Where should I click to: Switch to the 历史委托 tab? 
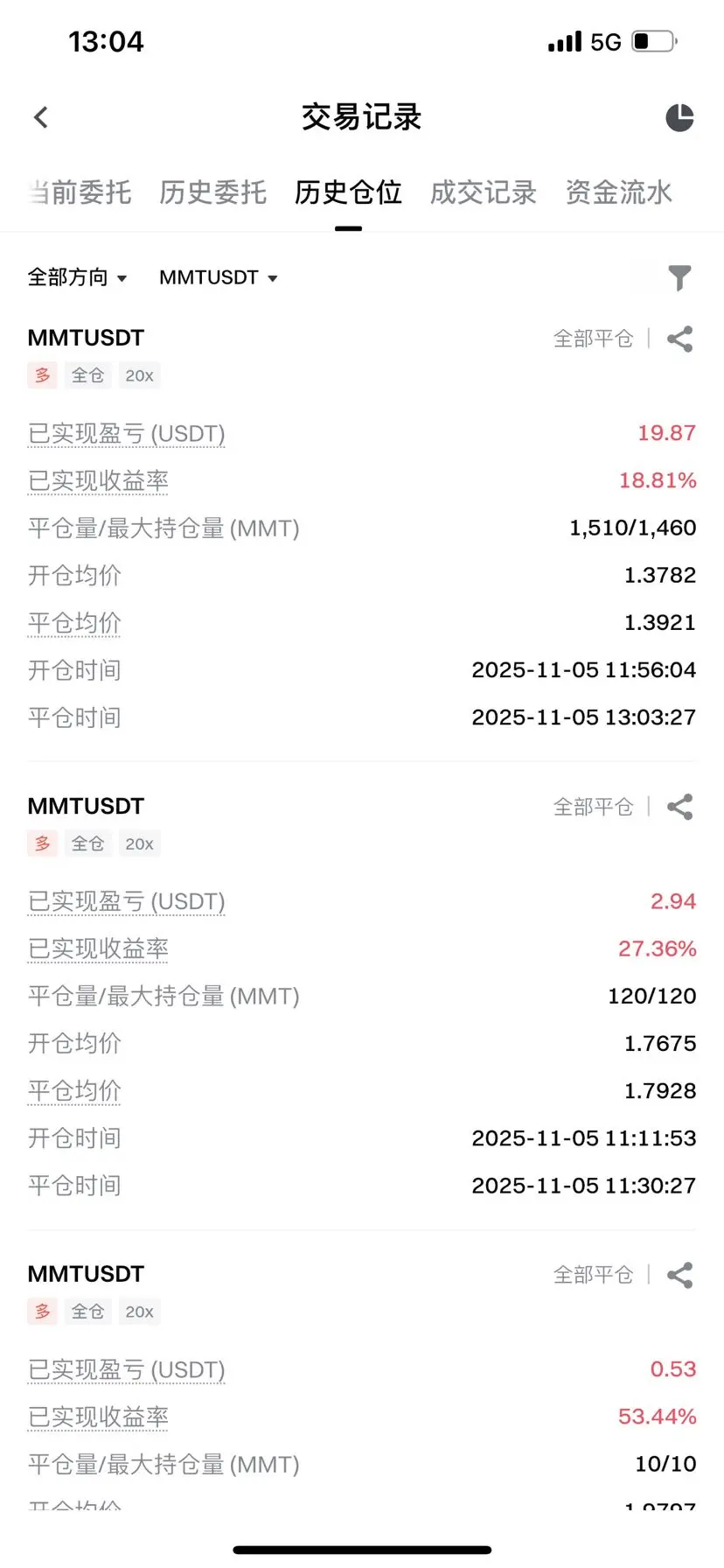tap(212, 192)
